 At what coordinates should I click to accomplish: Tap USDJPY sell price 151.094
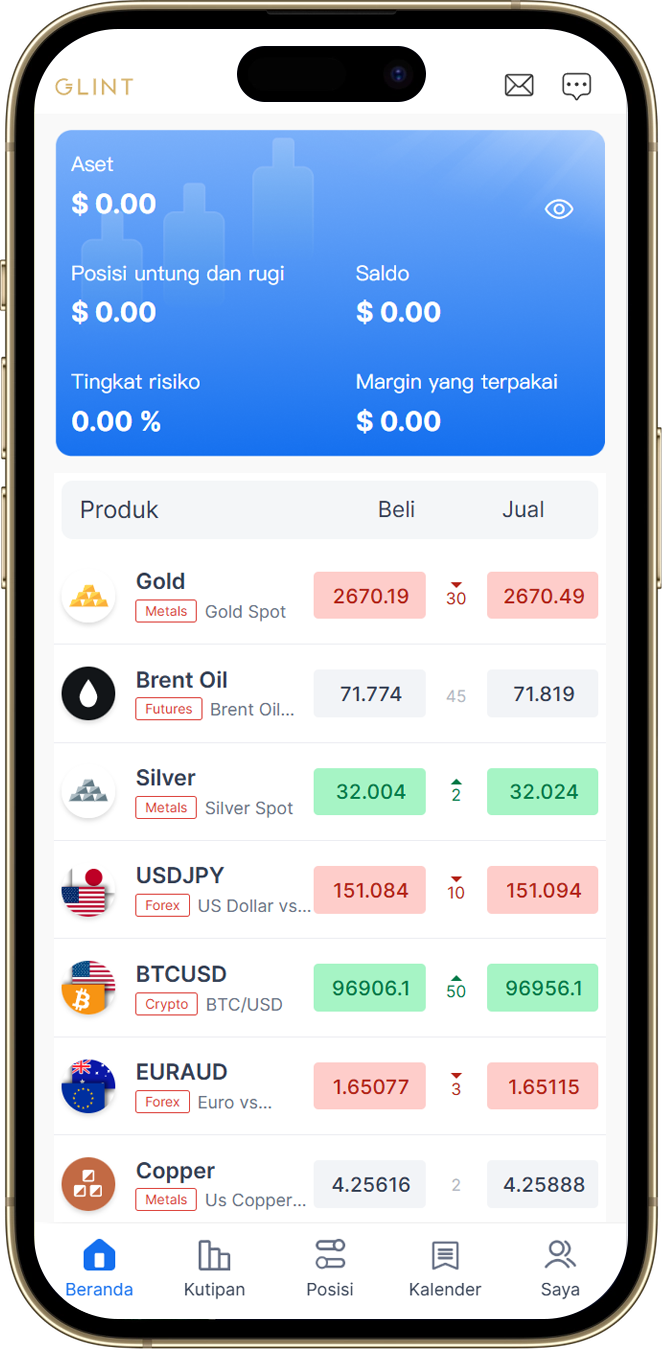click(543, 890)
